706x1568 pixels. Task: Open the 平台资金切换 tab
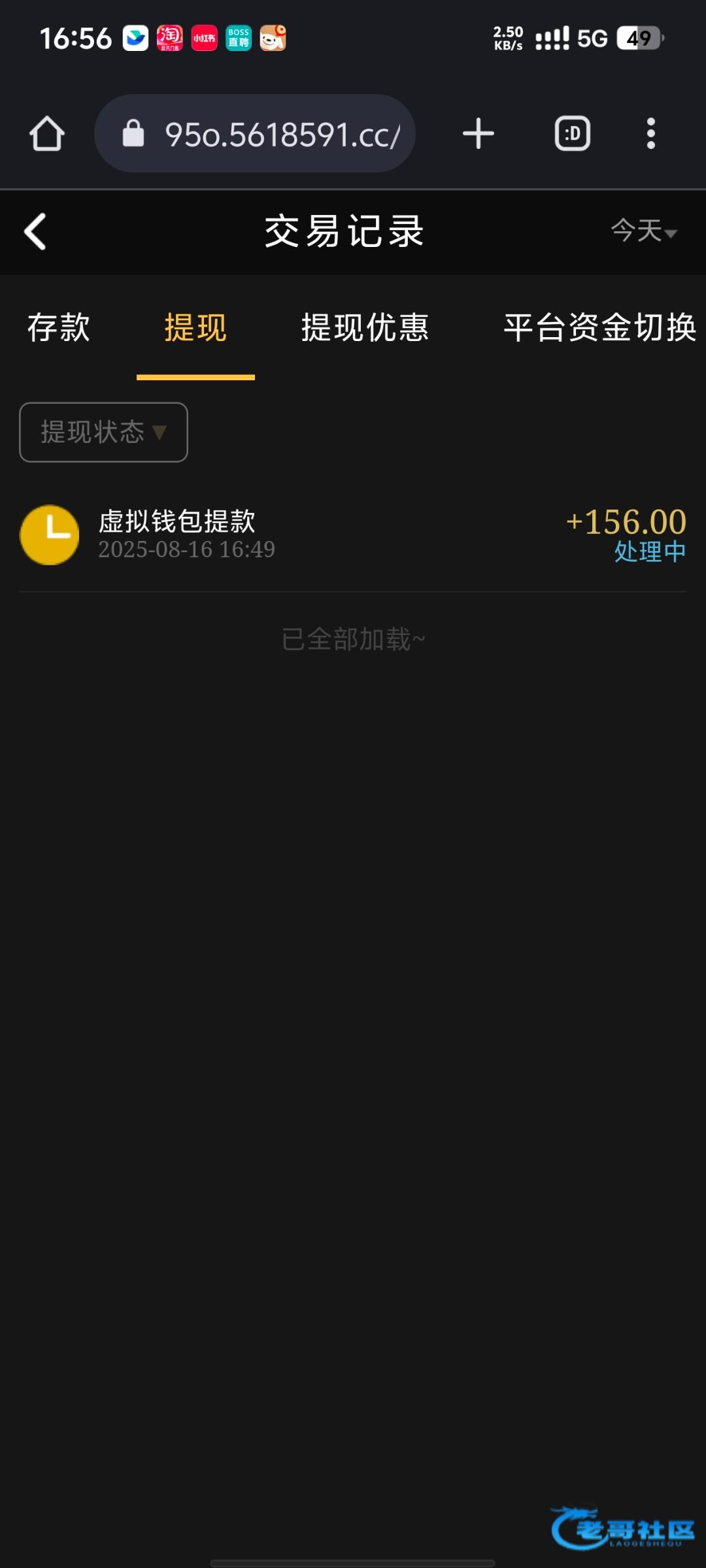pos(599,327)
